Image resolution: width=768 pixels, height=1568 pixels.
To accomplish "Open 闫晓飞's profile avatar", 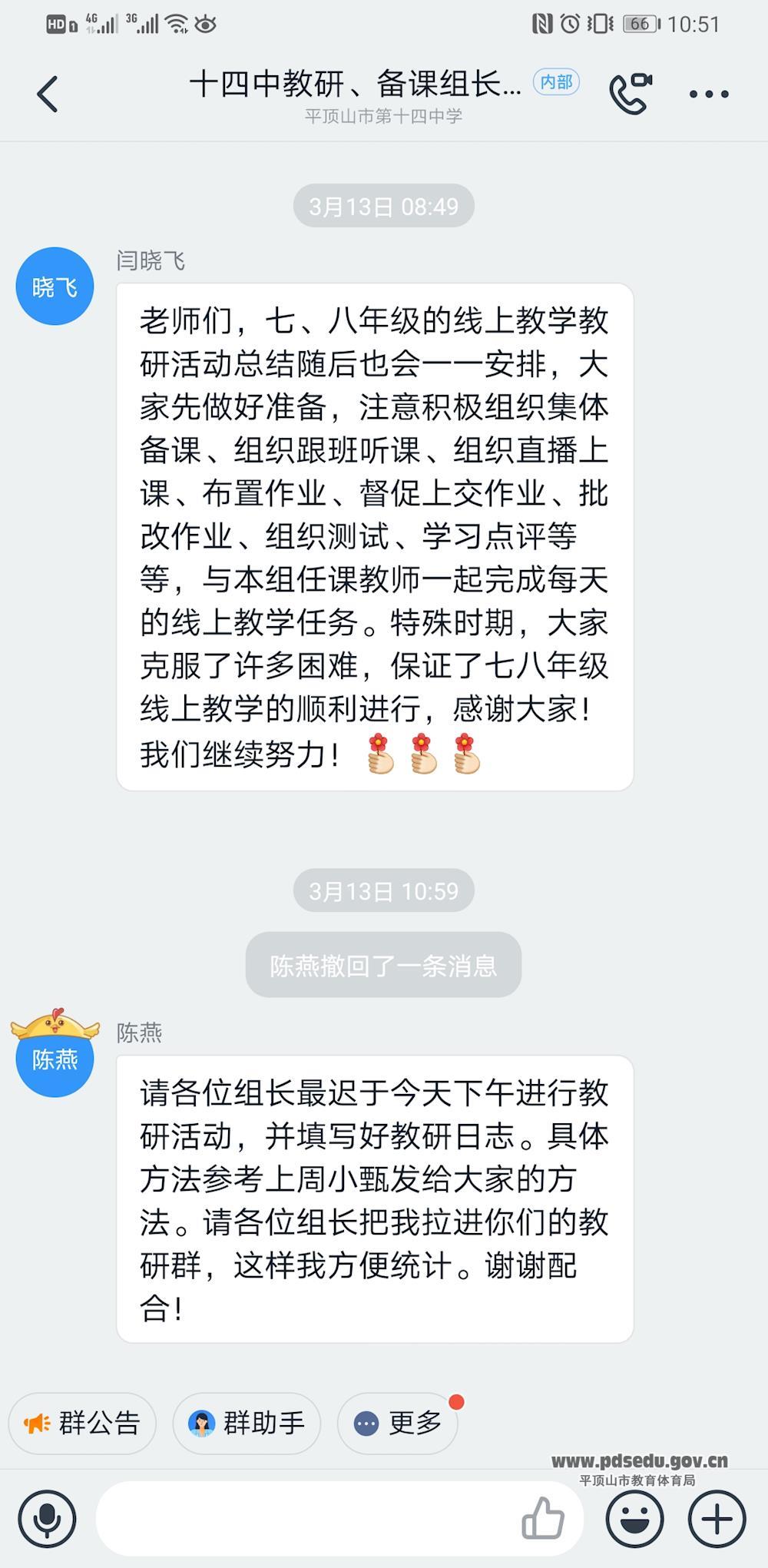I will [x=55, y=287].
